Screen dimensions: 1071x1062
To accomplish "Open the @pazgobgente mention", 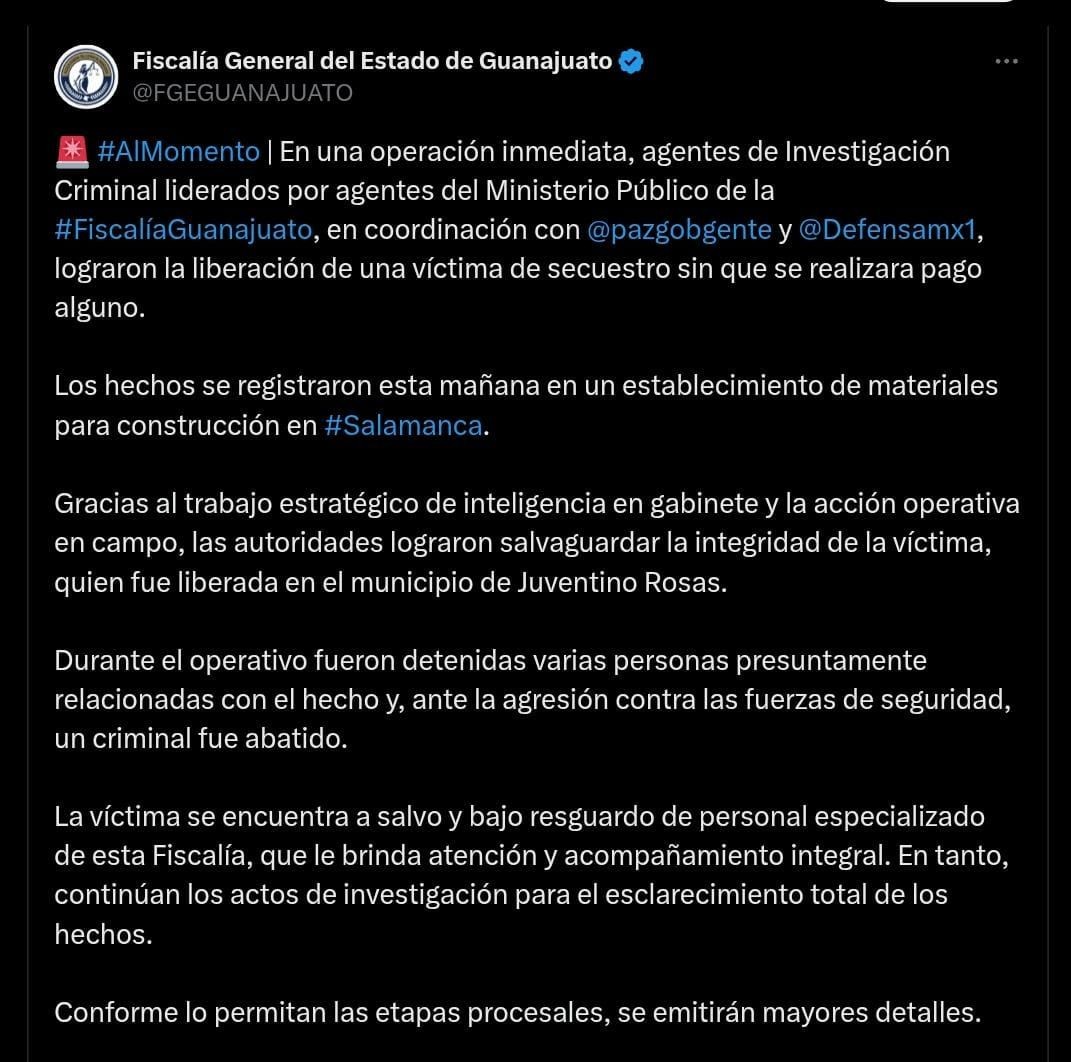I will [x=679, y=229].
